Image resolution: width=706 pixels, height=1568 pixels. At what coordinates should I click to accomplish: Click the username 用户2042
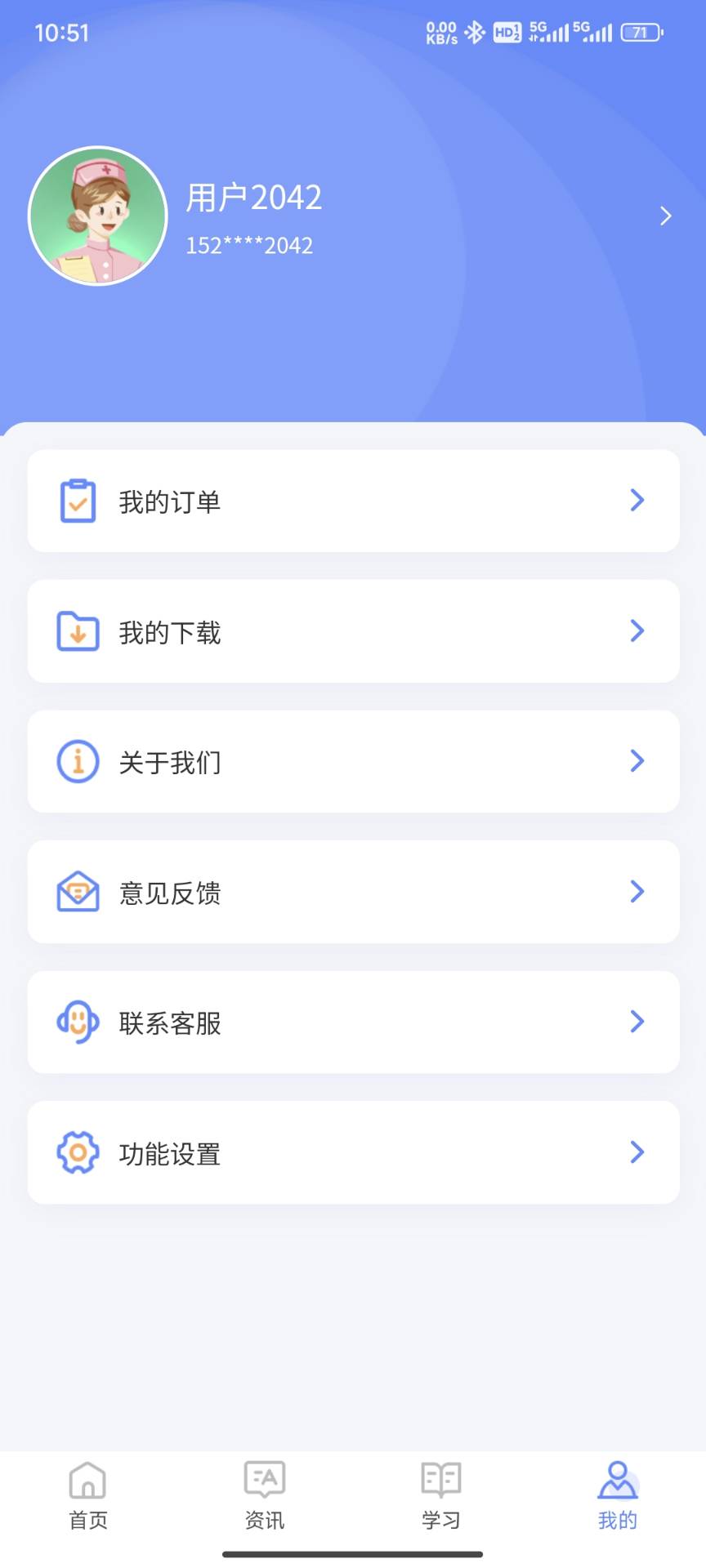[x=253, y=198]
